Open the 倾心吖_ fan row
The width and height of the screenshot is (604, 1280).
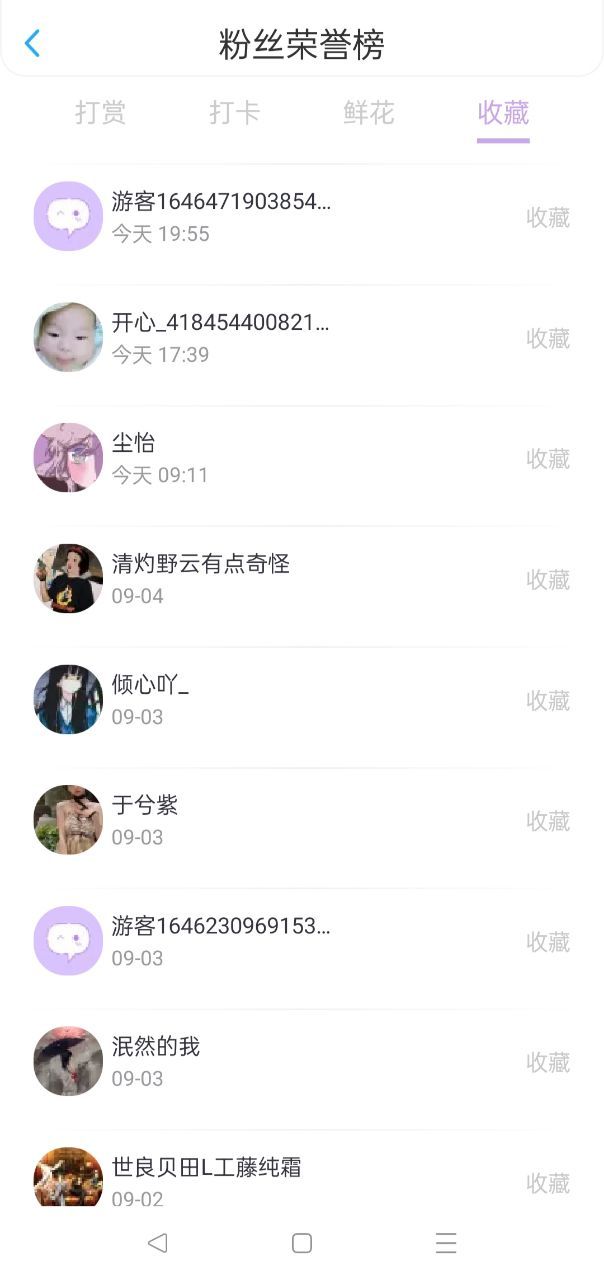click(302, 699)
